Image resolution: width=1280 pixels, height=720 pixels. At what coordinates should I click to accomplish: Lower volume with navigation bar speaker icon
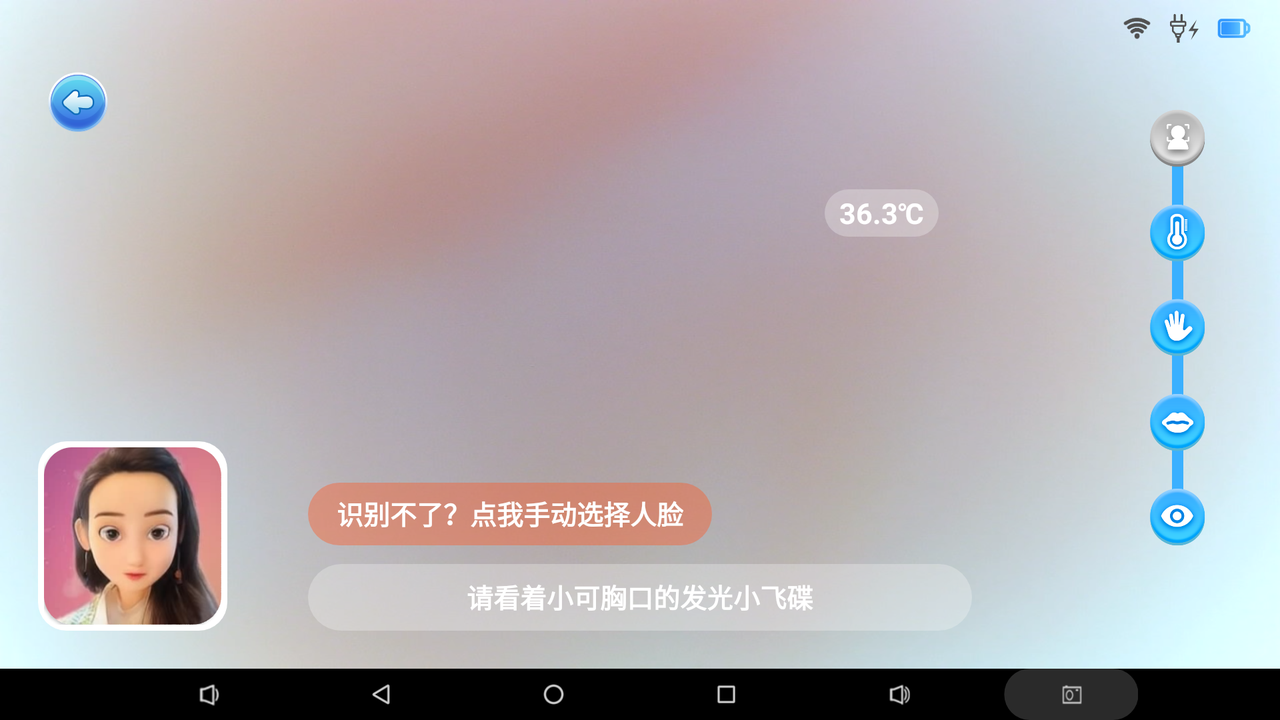(x=208, y=694)
